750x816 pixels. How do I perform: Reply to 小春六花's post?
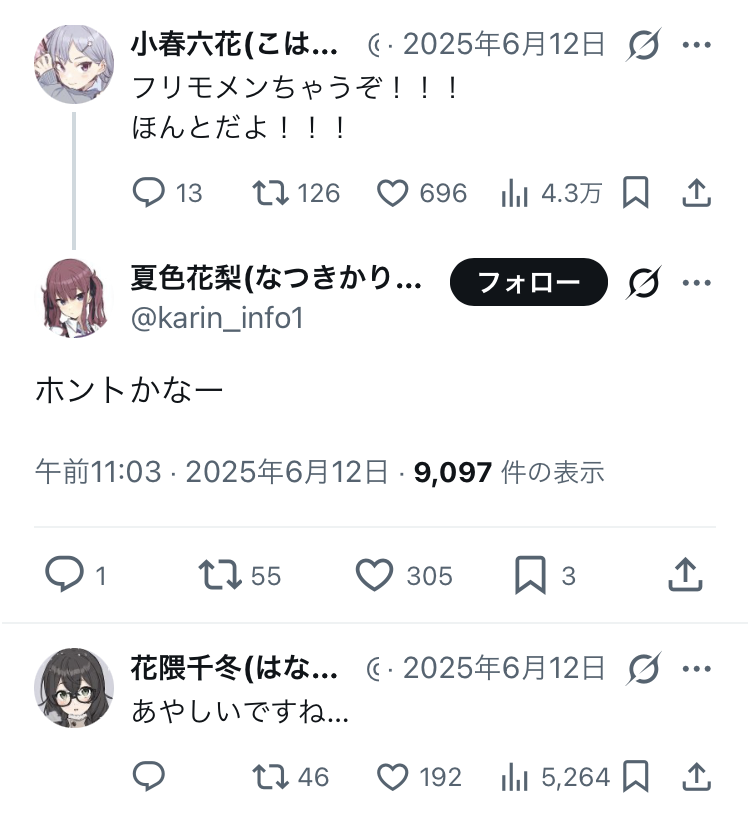click(x=149, y=193)
